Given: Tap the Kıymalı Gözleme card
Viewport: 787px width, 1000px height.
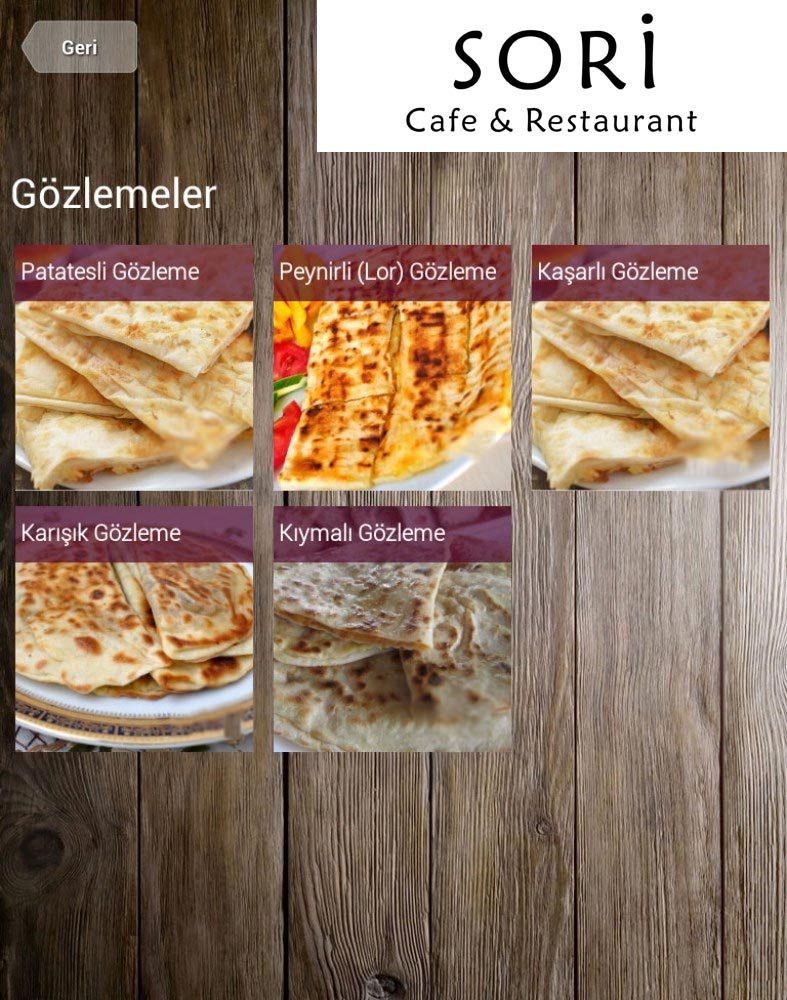Looking at the screenshot, I should coord(392,628).
